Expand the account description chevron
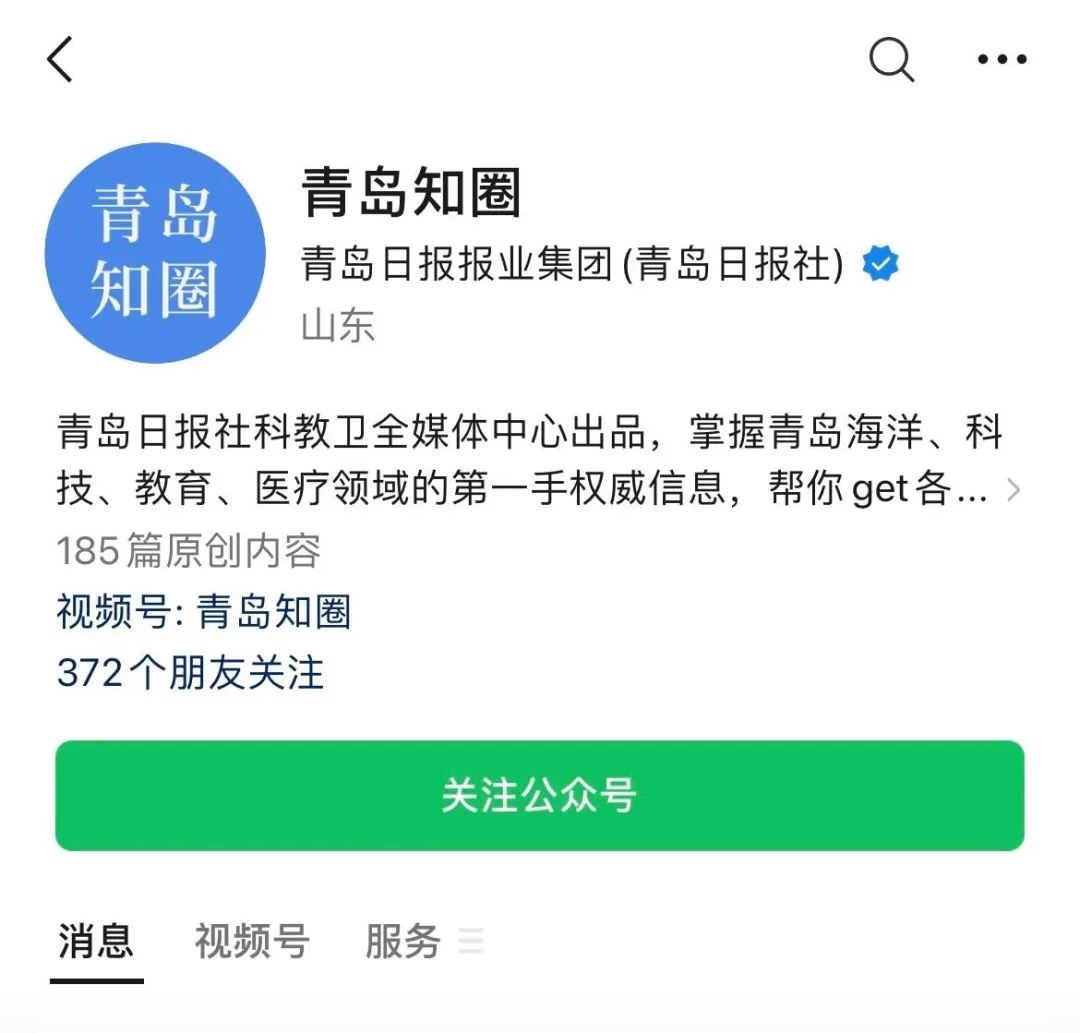The image size is (1080, 1033). click(x=1013, y=490)
